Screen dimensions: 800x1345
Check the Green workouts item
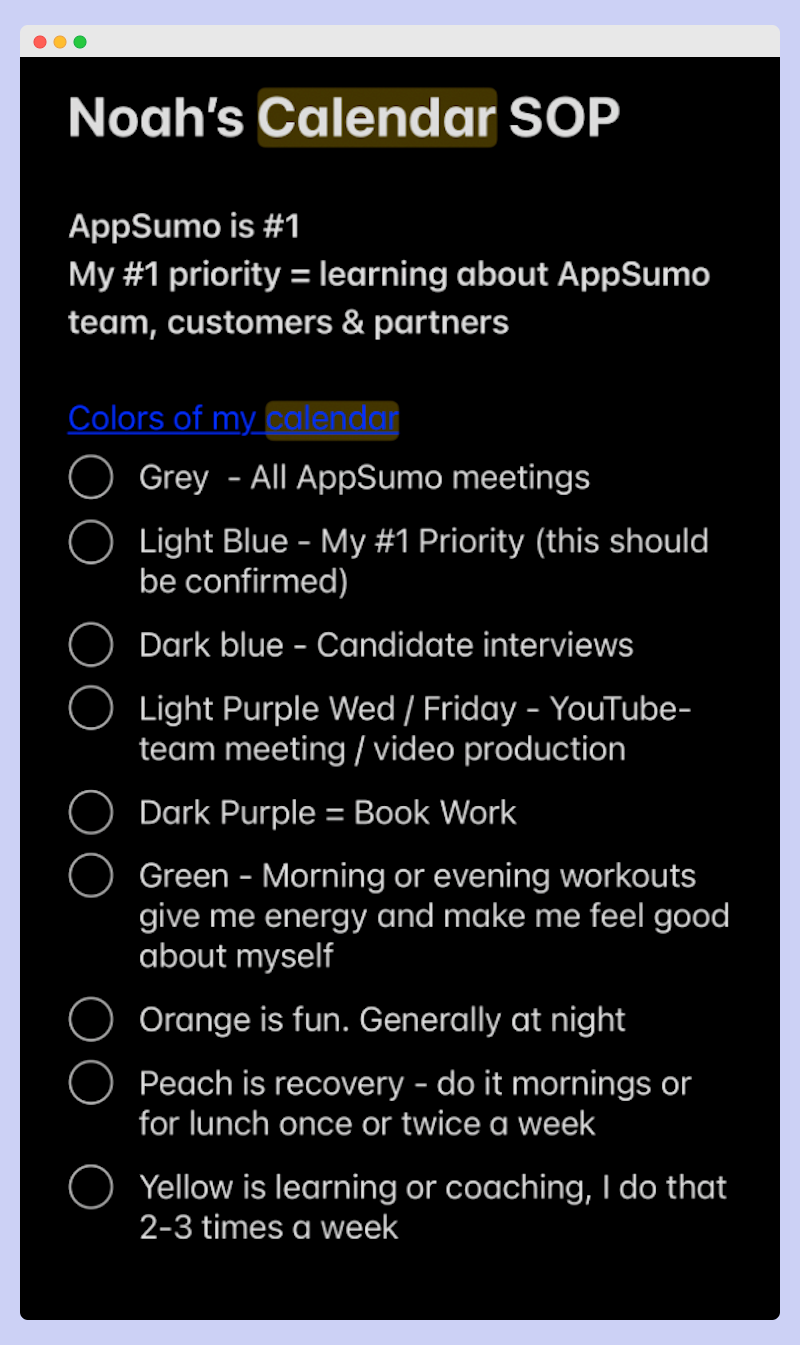click(90, 876)
